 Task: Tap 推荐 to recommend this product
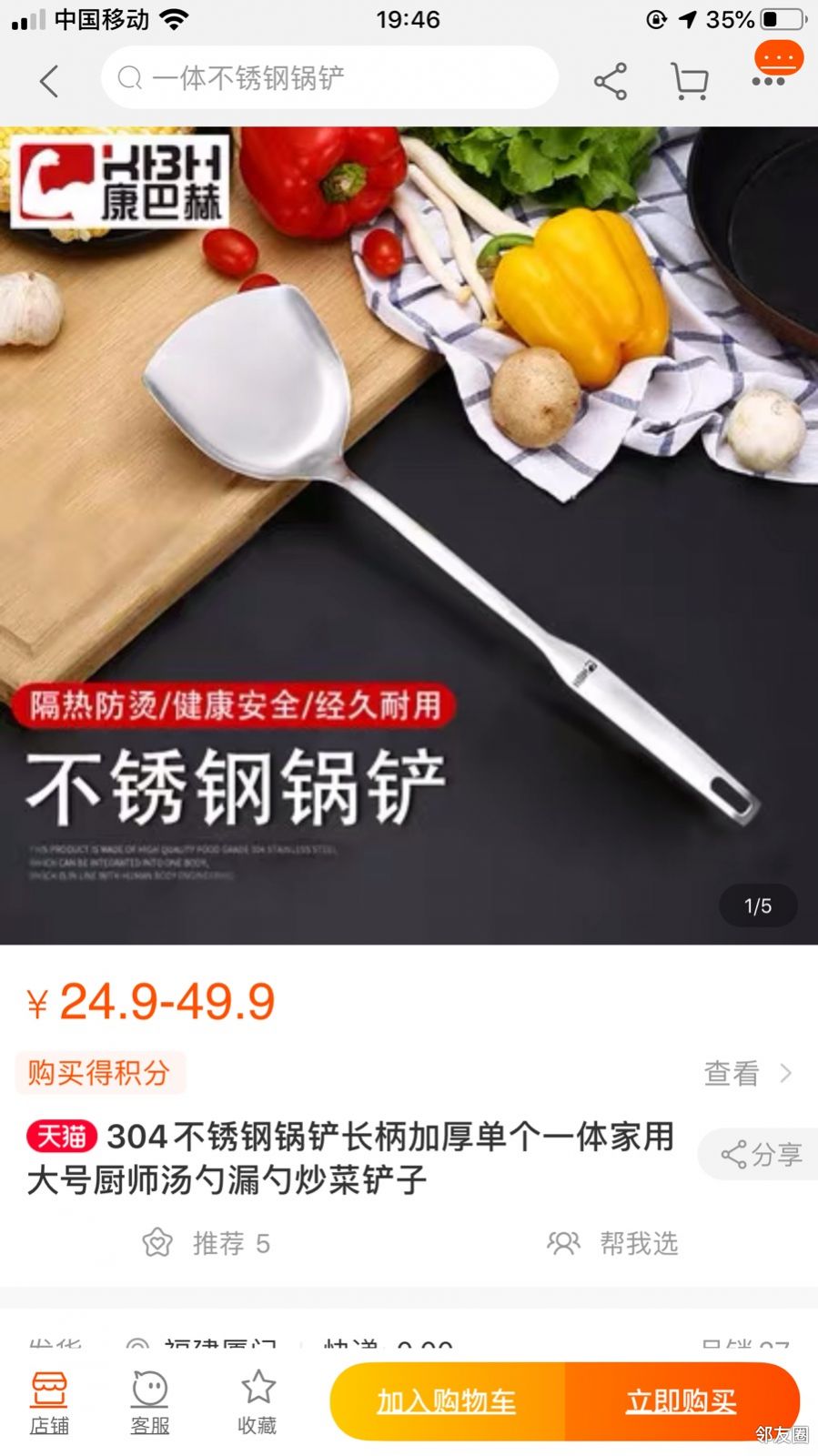pos(207,1243)
